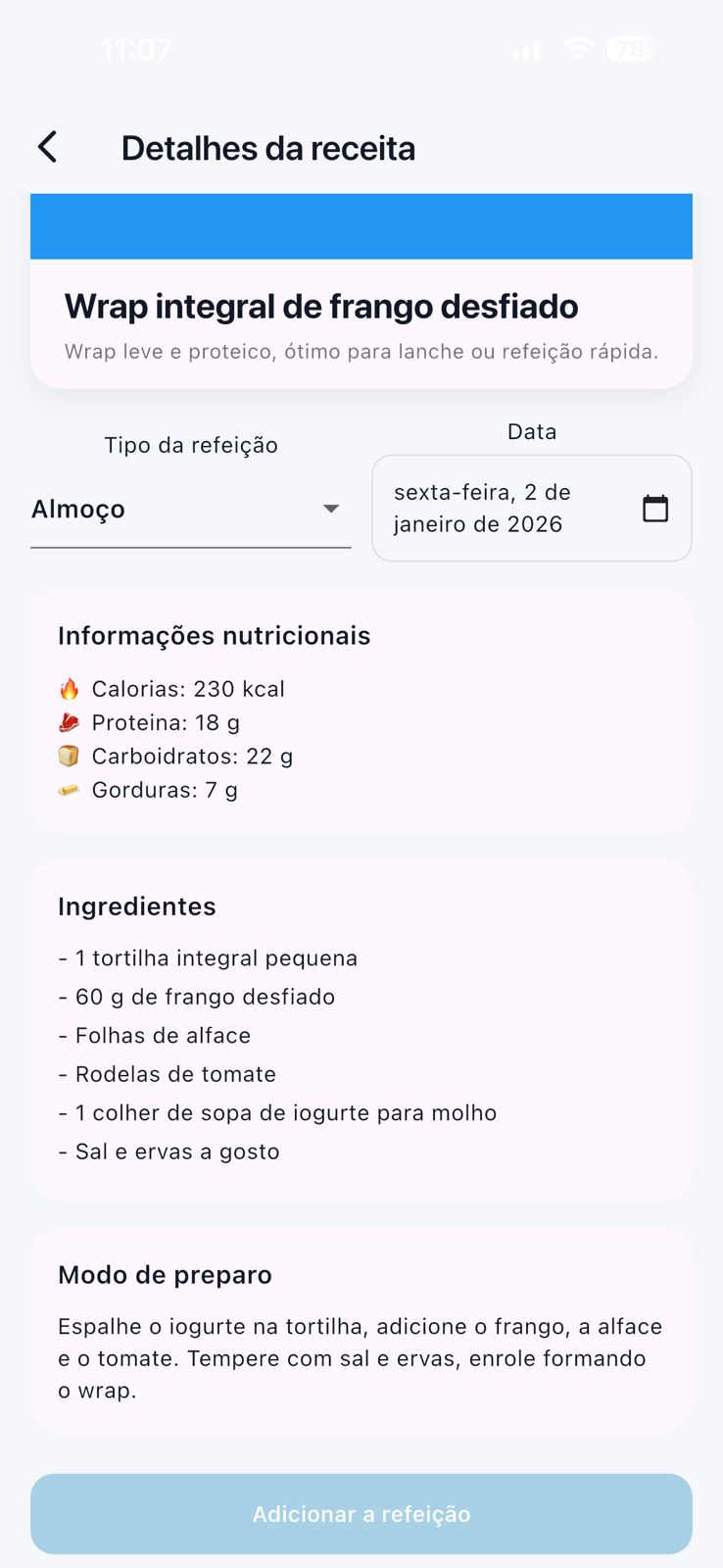Screen dimensions: 723x1568
Task: Click the bread icon next to Carboidratos
Action: tap(69, 755)
